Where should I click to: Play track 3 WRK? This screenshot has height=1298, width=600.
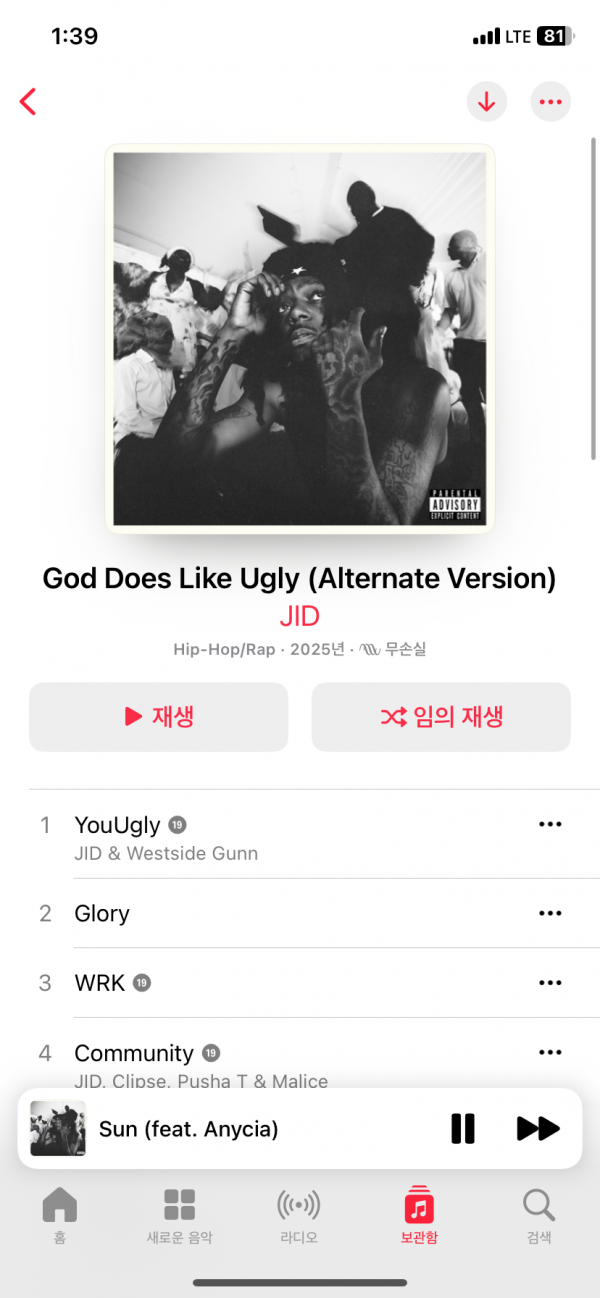click(99, 983)
